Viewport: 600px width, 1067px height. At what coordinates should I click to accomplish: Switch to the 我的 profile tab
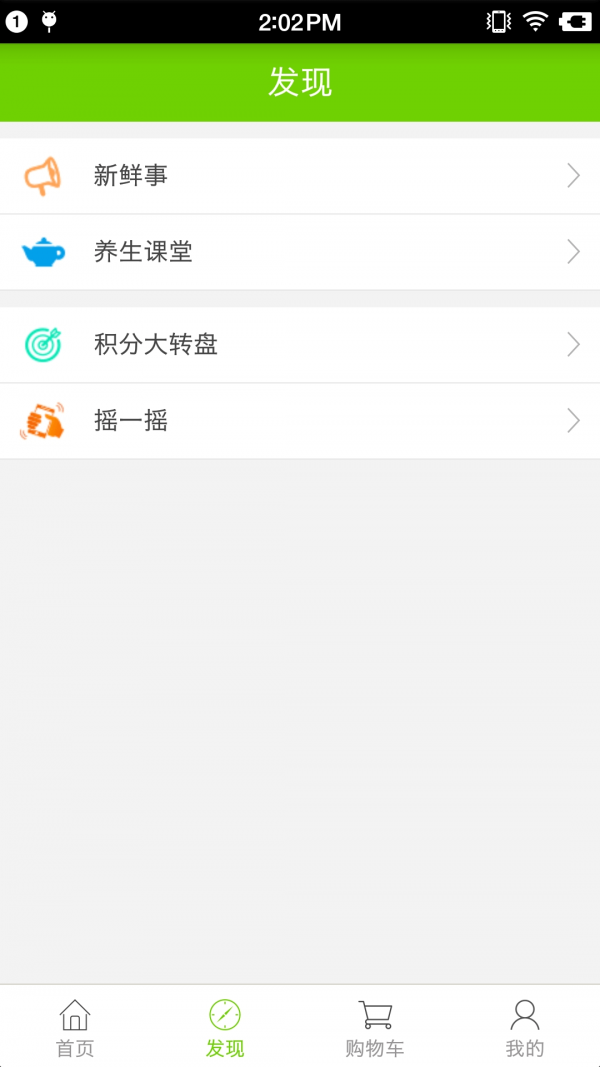pos(525,1027)
